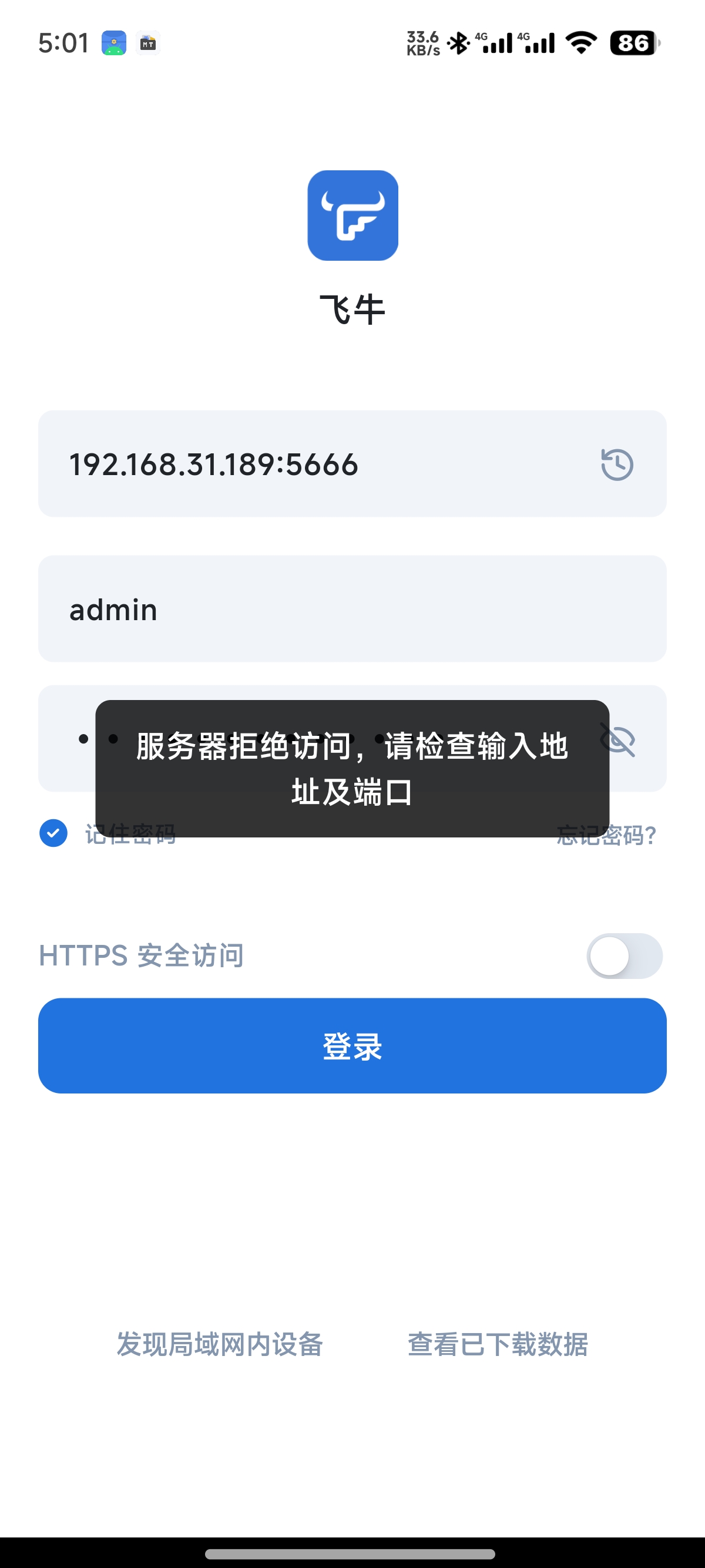Image resolution: width=705 pixels, height=1568 pixels.
Task: Tap the battery indicator in status bar
Action: [x=632, y=43]
